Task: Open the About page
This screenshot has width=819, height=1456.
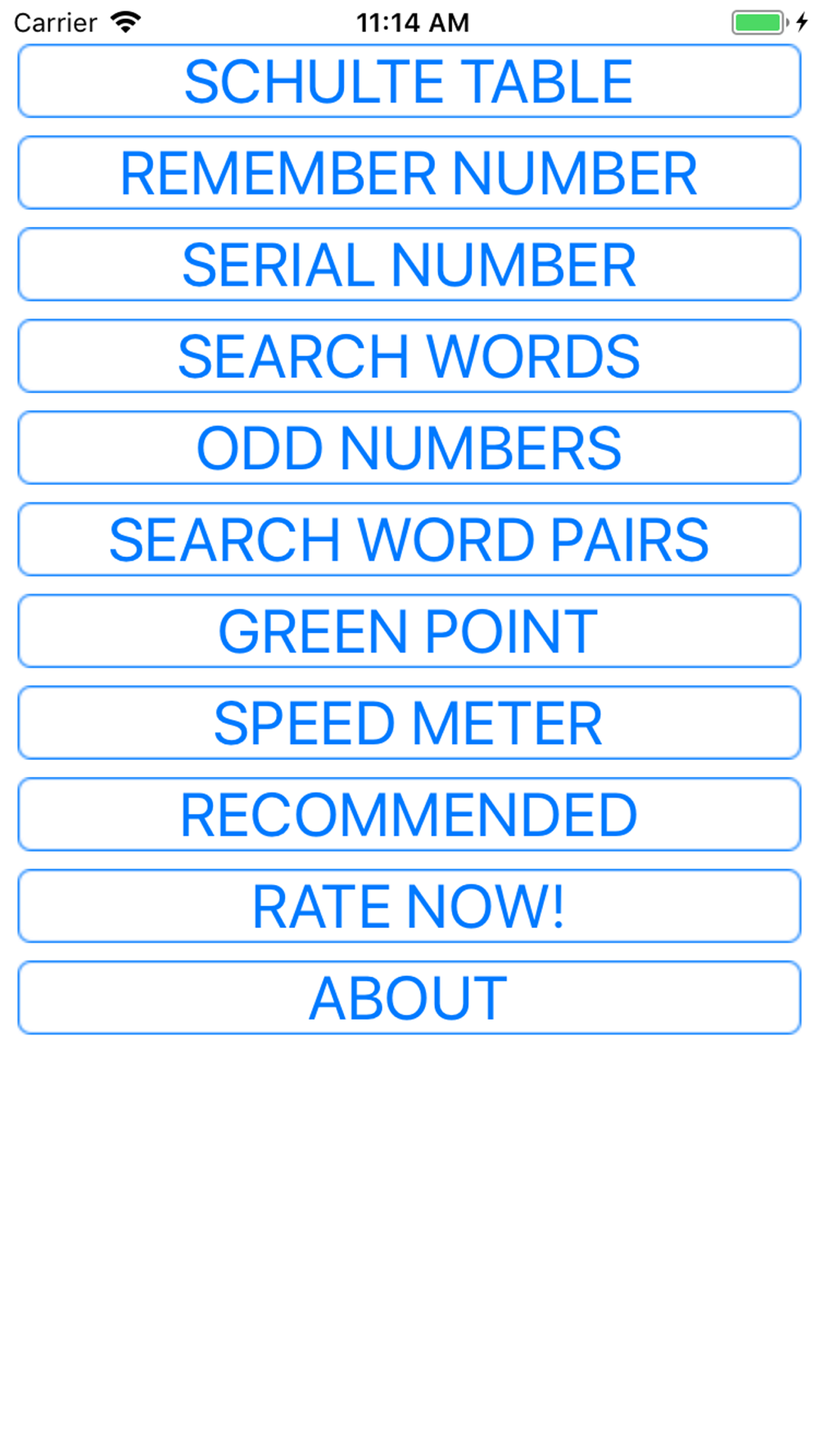Action: point(409,998)
